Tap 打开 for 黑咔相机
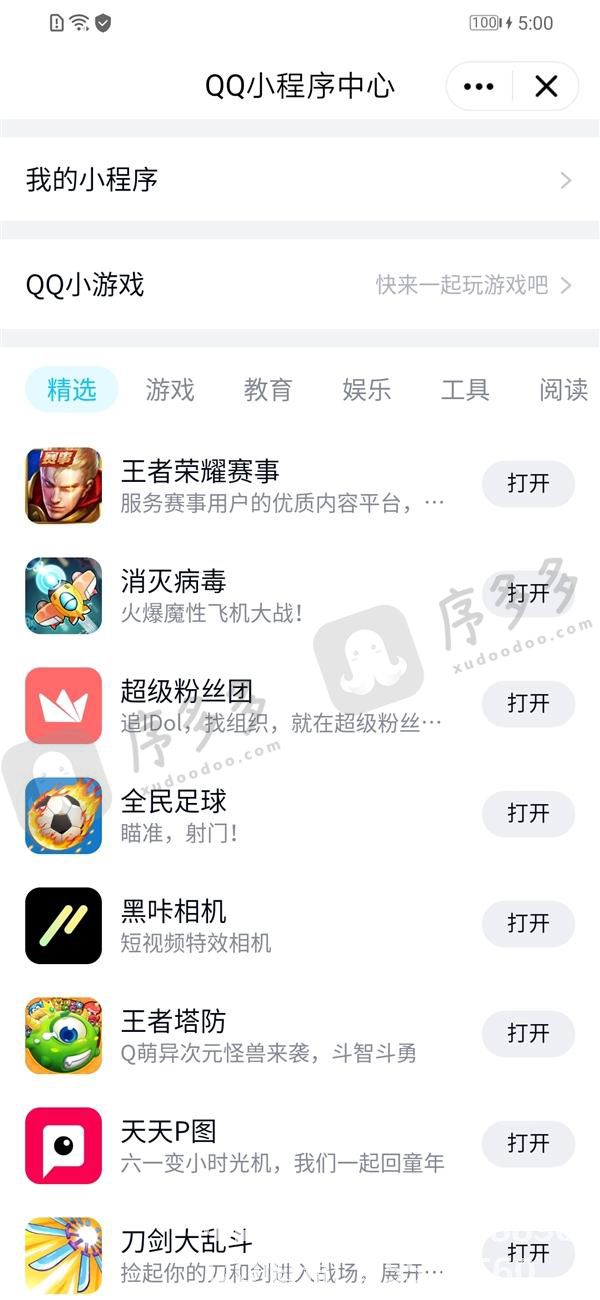 tap(528, 924)
